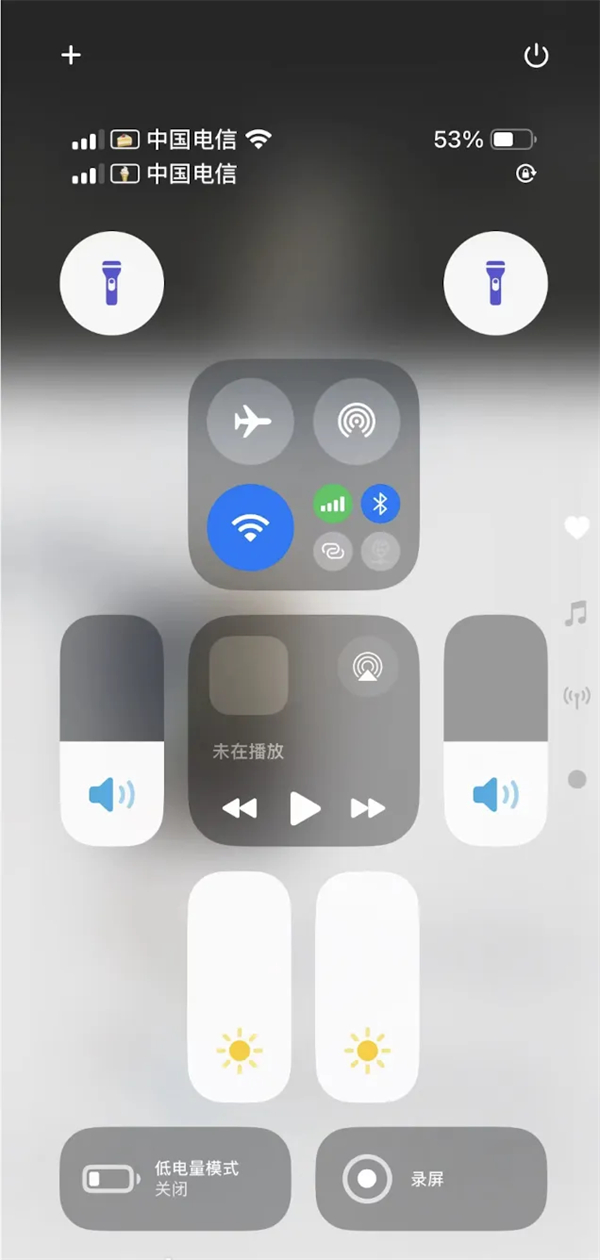Start screen recording (录屏)

pos(431,1178)
